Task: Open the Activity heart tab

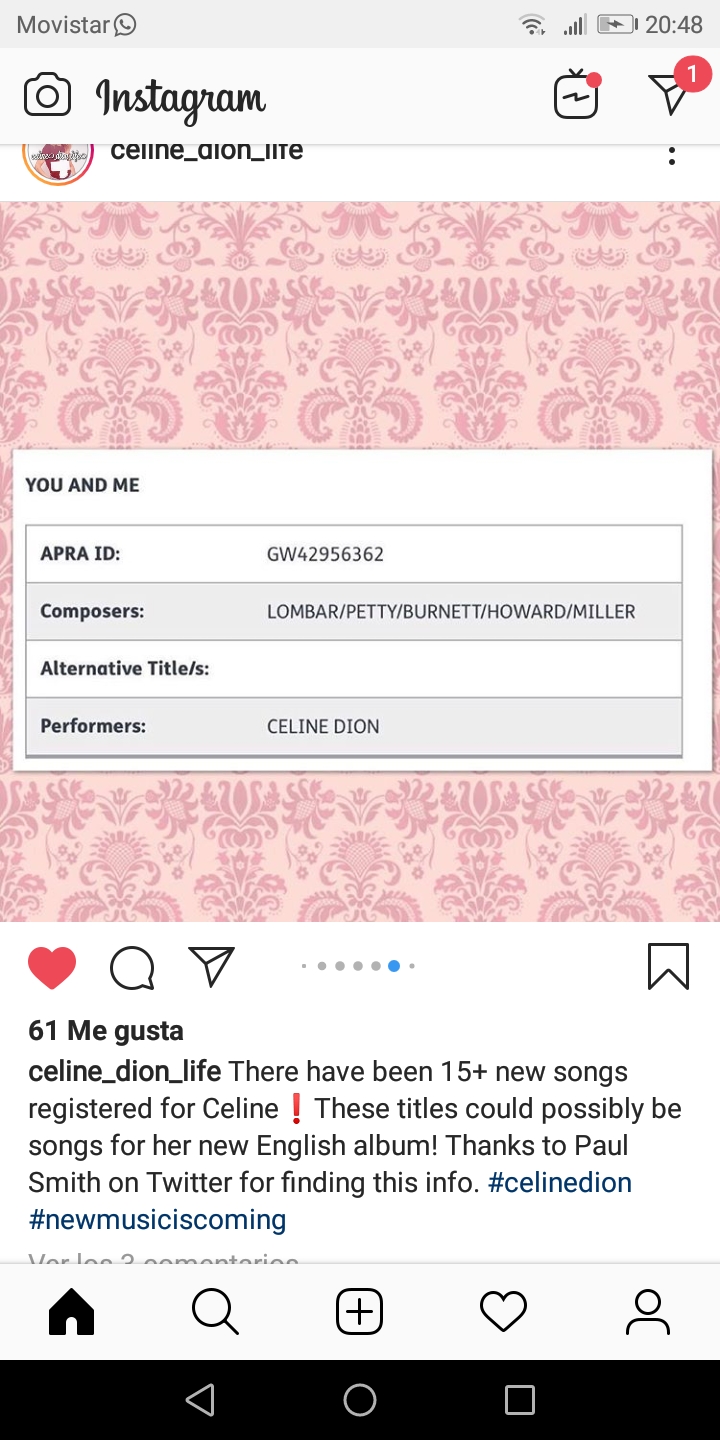Action: tap(503, 1311)
